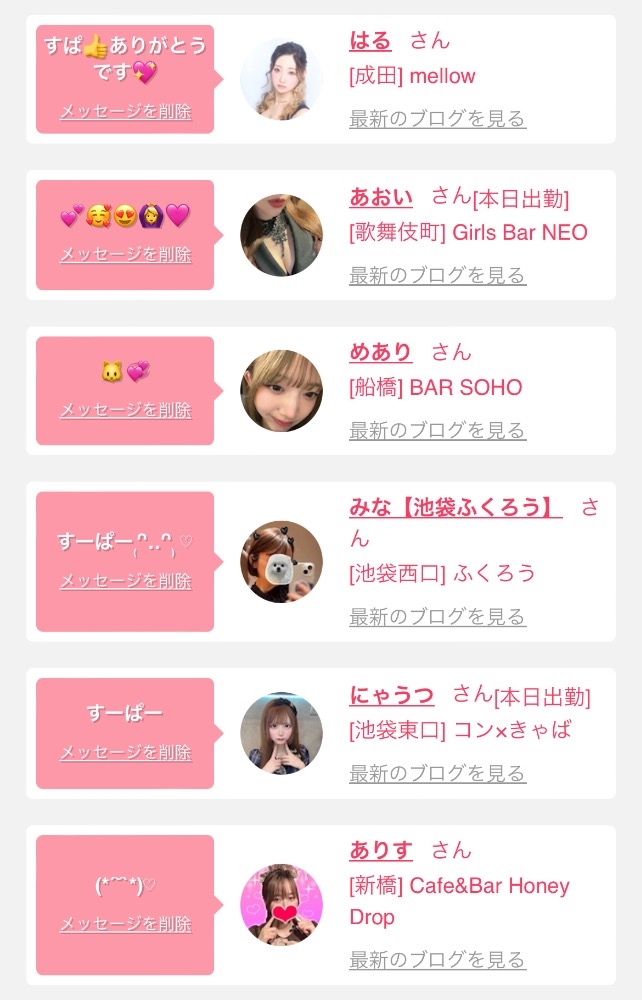The image size is (642, 1000).
Task: Open めあり's profile name link
Action: click(381, 352)
